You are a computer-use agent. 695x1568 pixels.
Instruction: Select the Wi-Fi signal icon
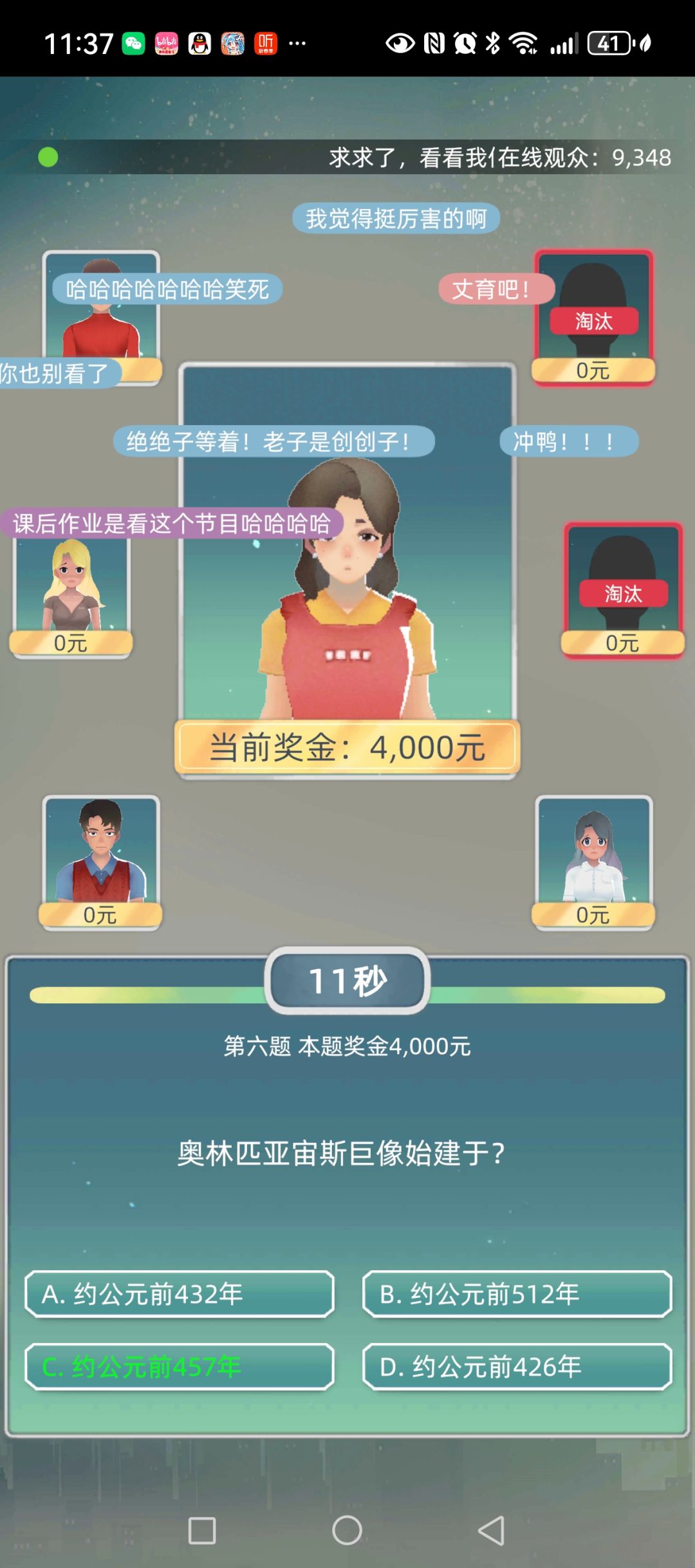tap(525, 44)
